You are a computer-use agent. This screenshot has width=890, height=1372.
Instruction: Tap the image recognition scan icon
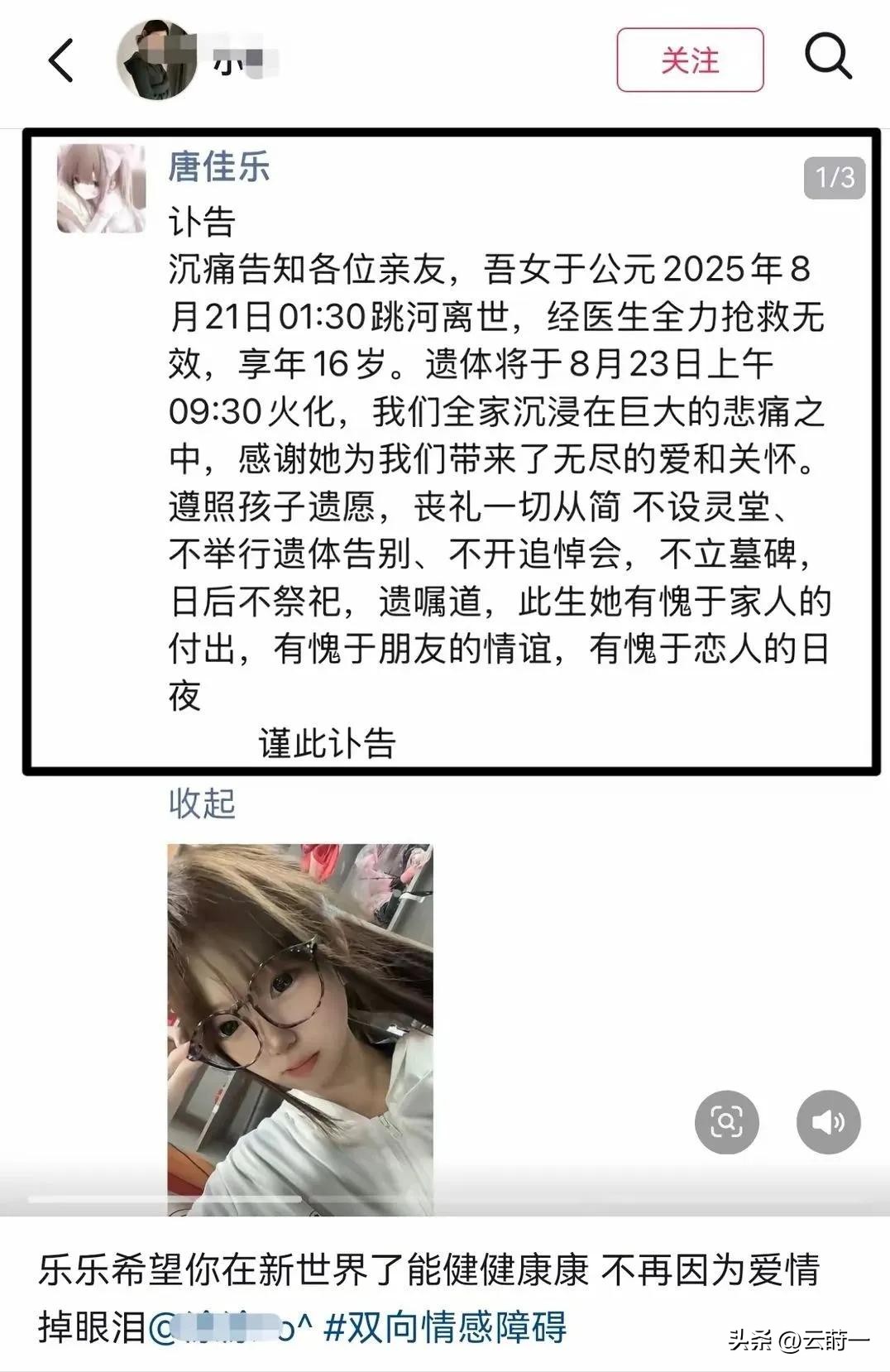(726, 1121)
